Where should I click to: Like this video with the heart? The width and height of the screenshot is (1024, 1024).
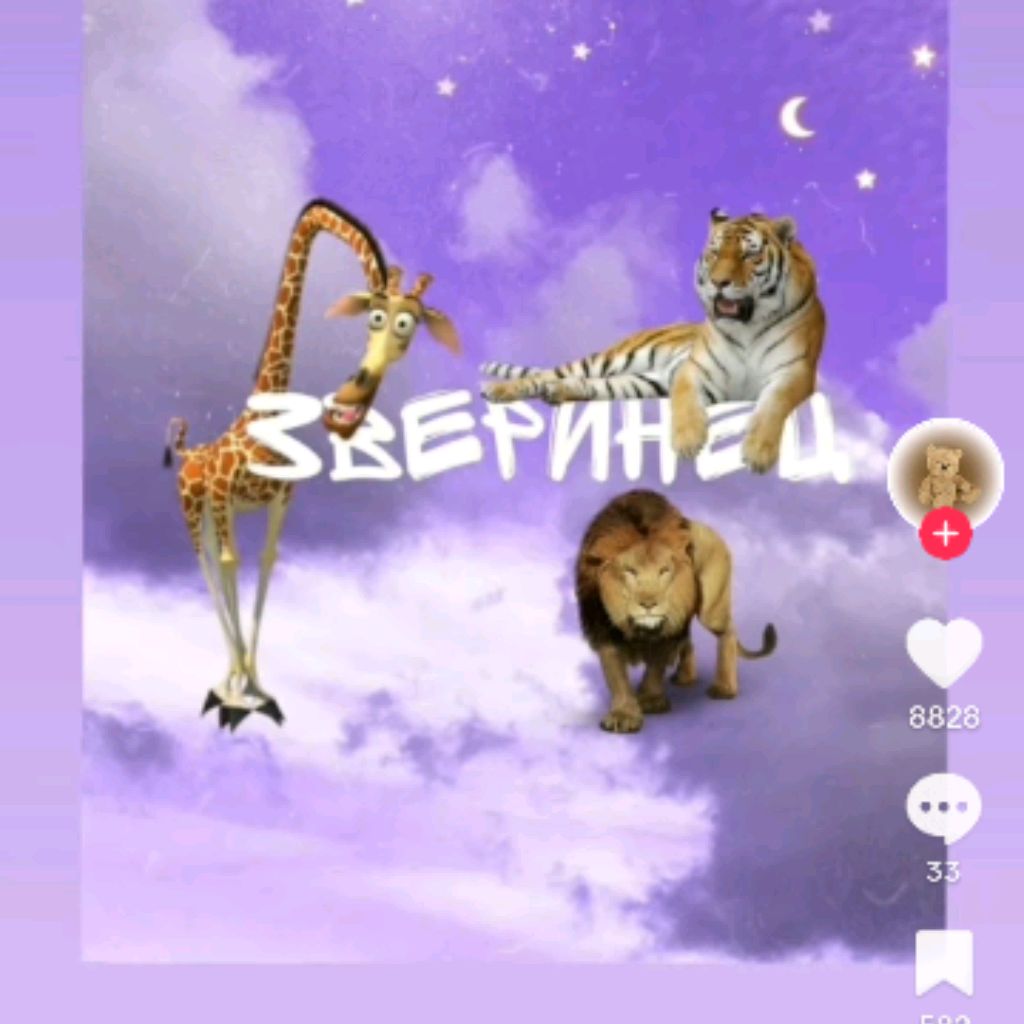point(944,652)
